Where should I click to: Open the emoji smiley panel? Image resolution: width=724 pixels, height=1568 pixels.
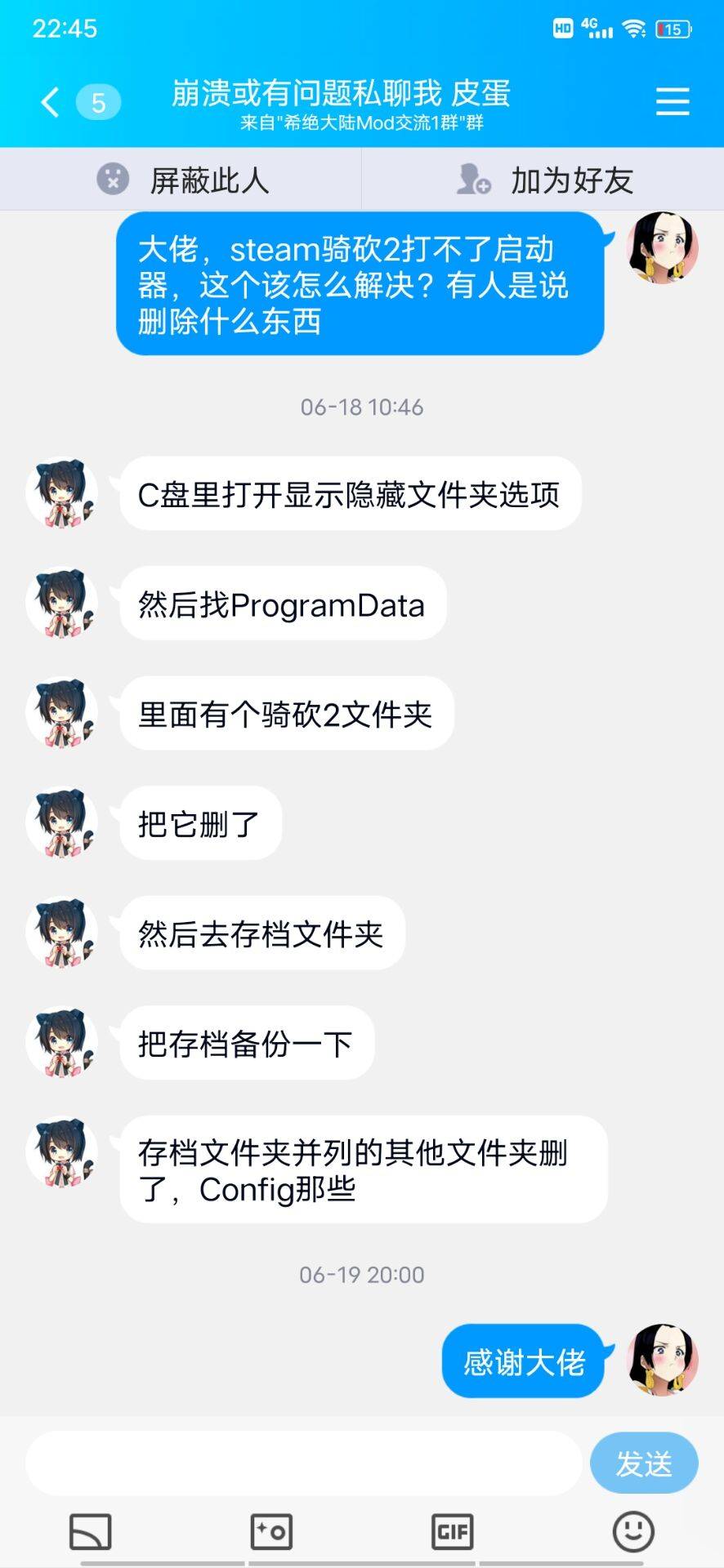pyautogui.click(x=633, y=1531)
